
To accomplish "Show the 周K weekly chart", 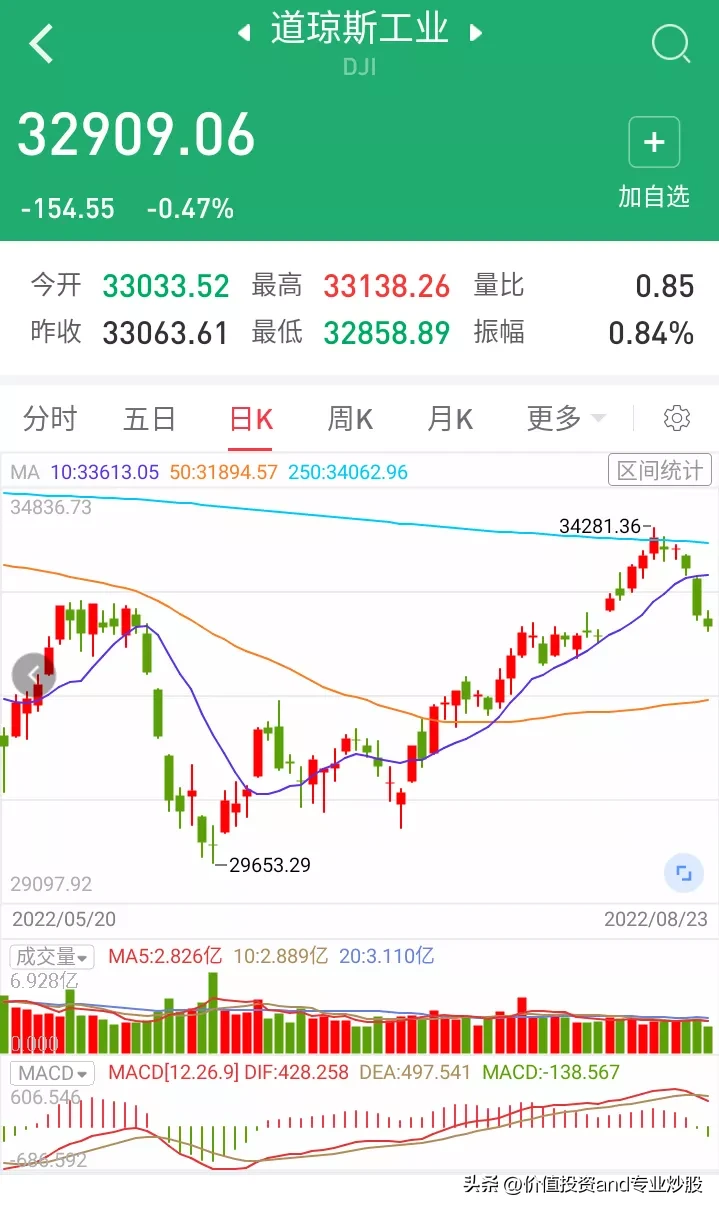I will tap(350, 419).
